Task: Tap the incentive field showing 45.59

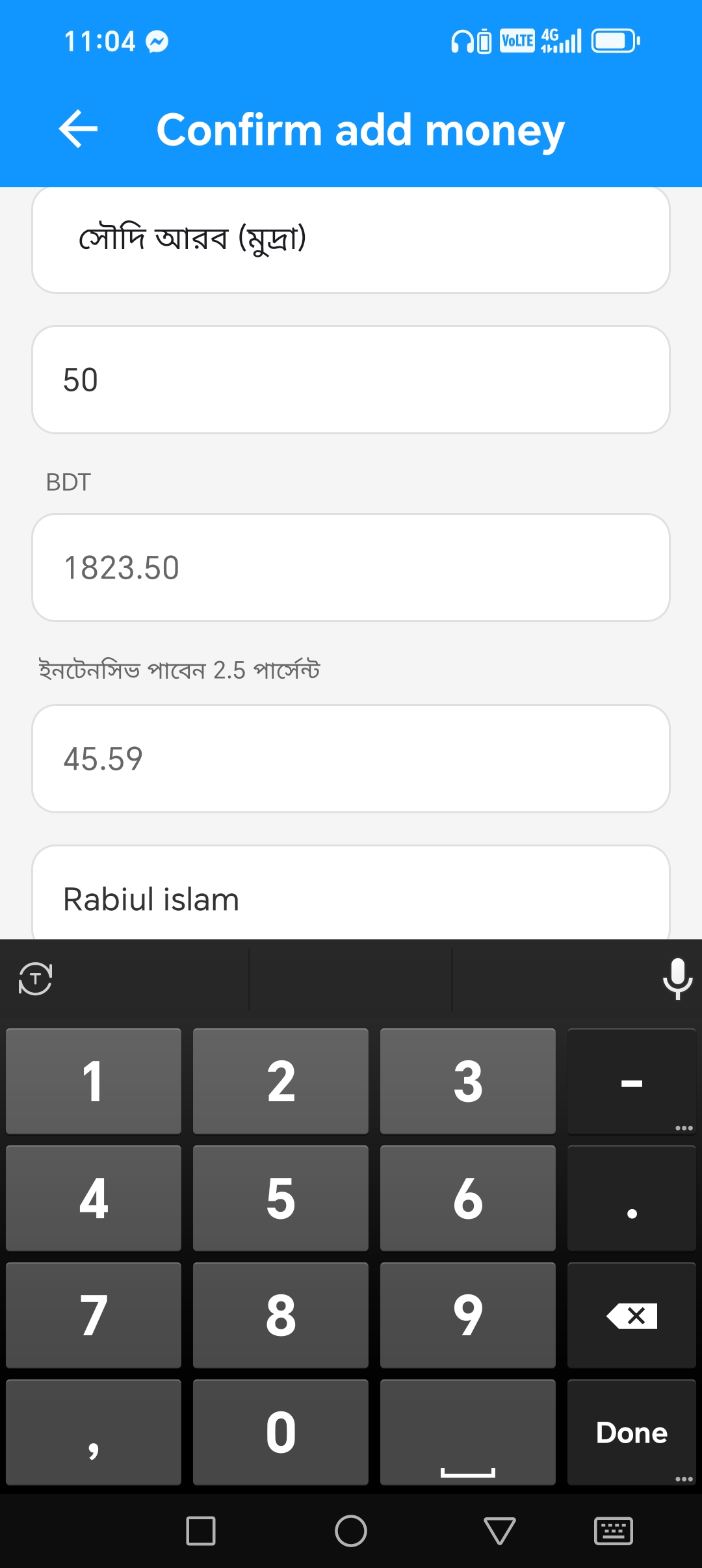Action: click(351, 759)
